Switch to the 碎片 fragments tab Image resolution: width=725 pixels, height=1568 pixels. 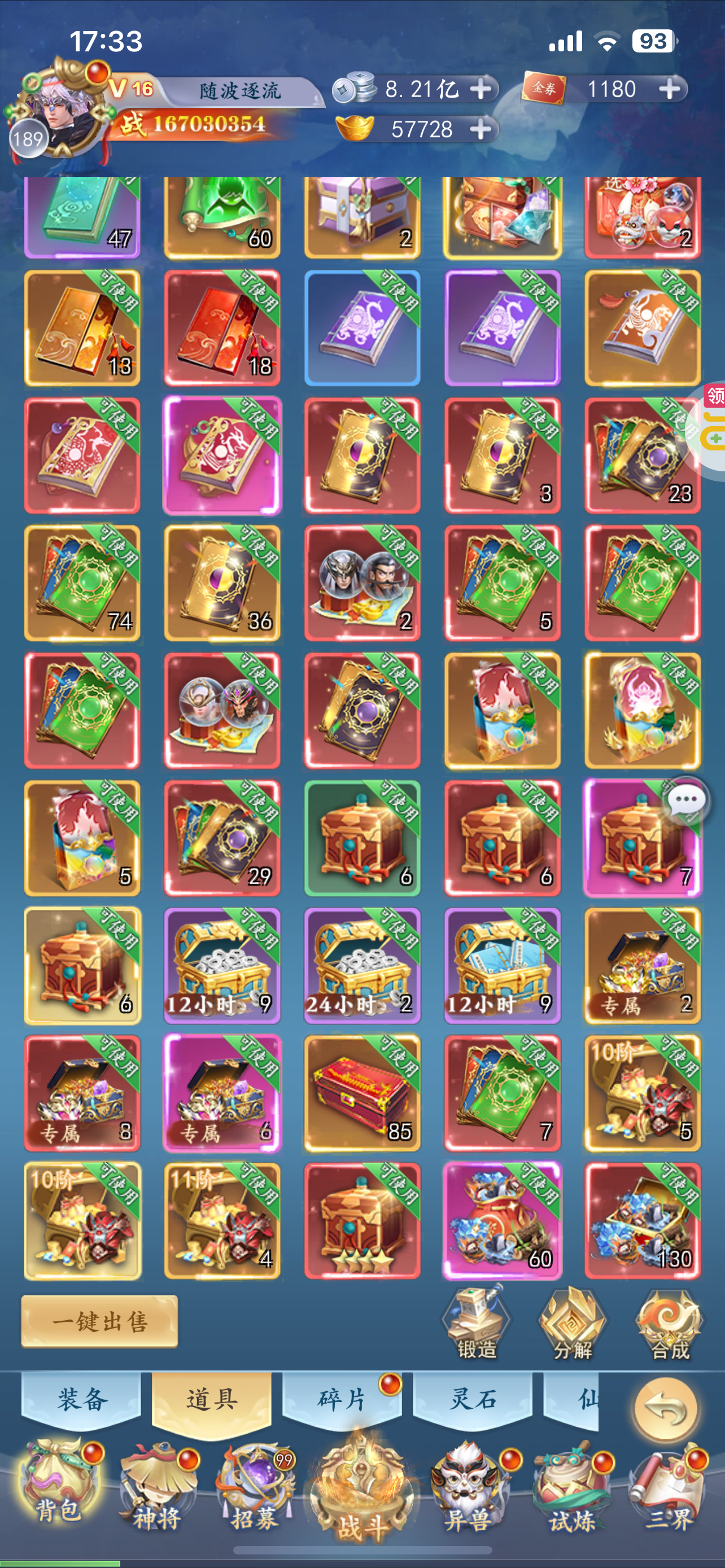tap(342, 1400)
